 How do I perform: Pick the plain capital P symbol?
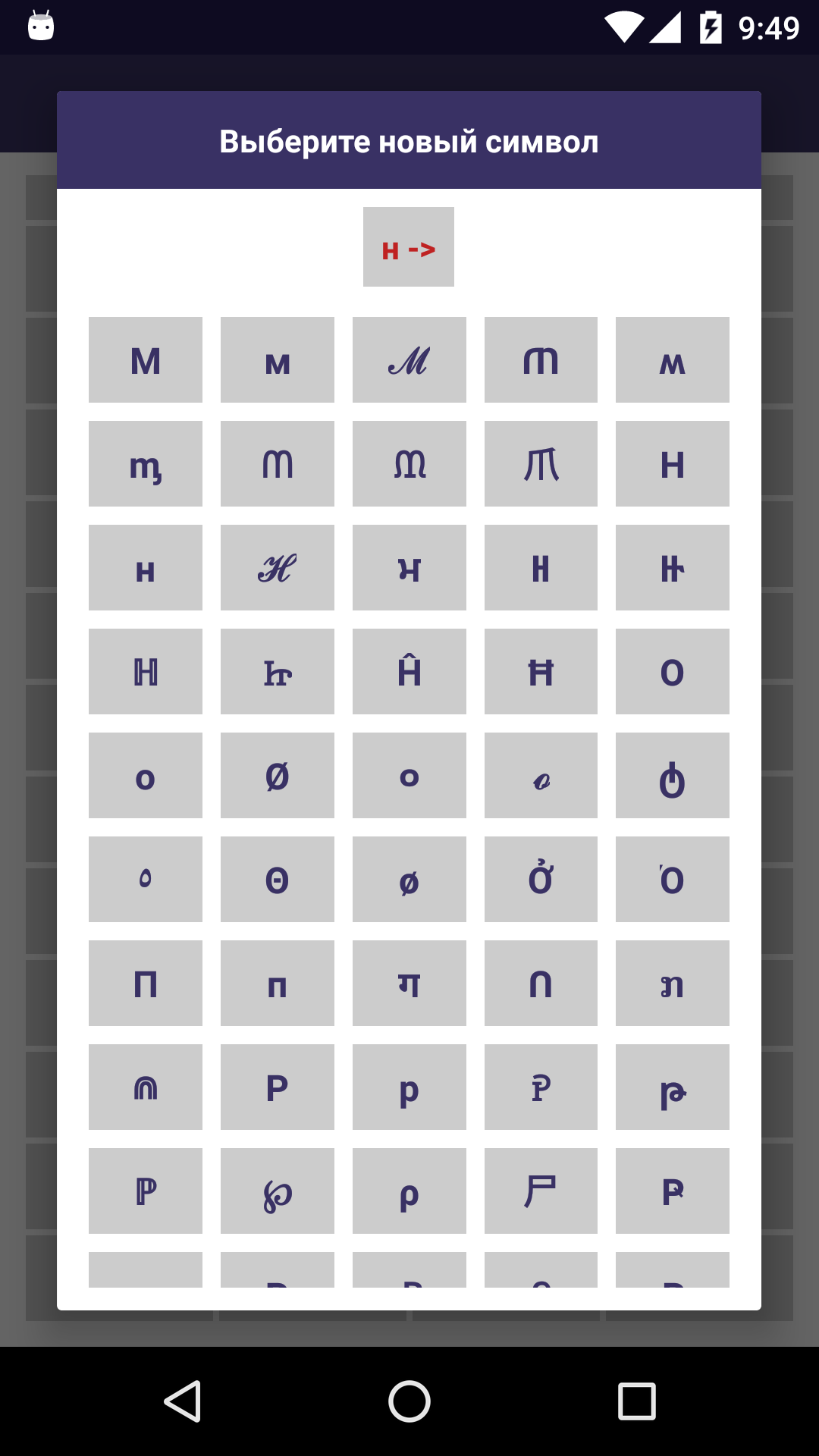click(278, 1087)
